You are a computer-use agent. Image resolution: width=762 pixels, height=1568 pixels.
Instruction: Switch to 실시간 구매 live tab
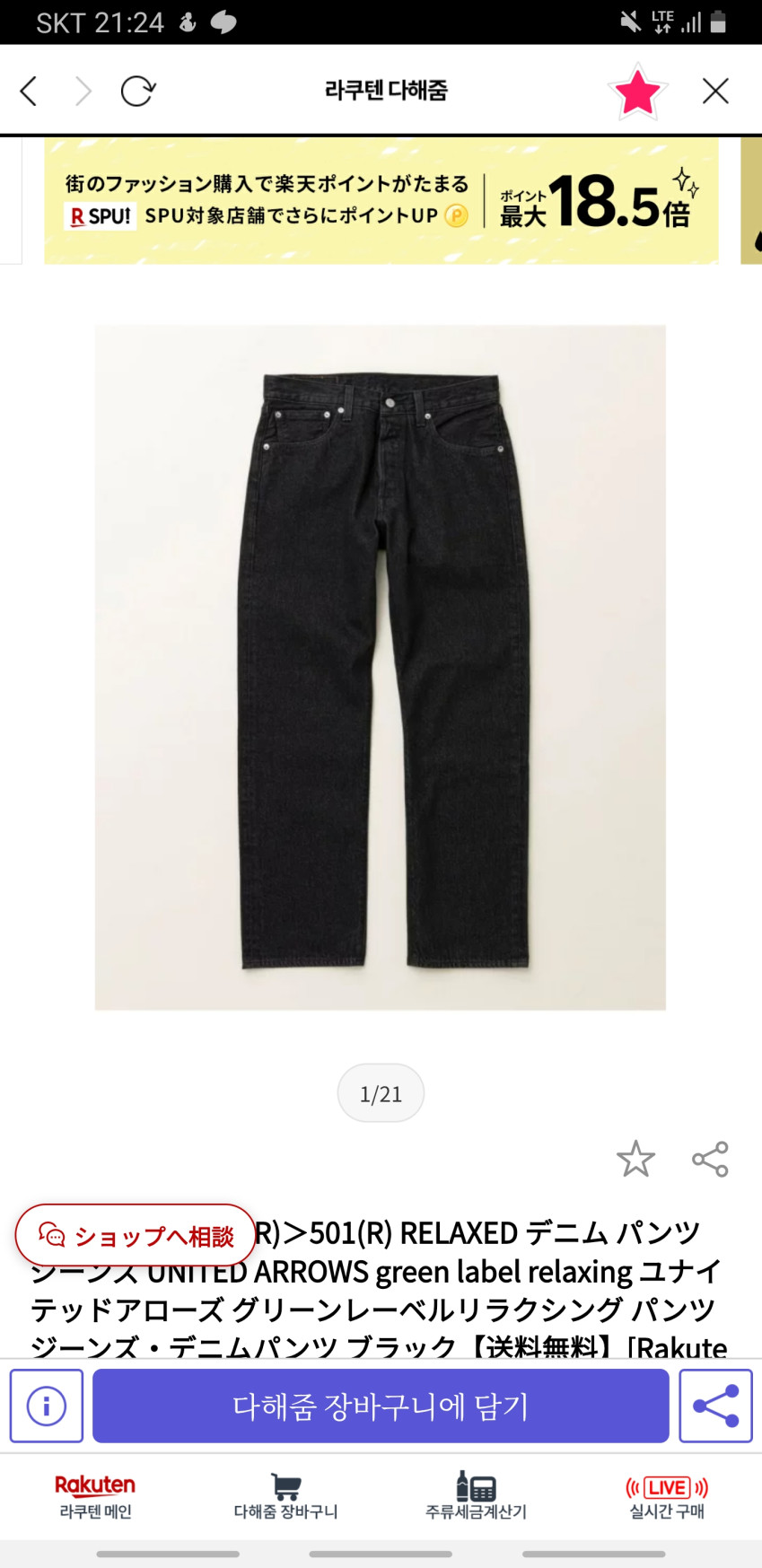pos(667,1496)
